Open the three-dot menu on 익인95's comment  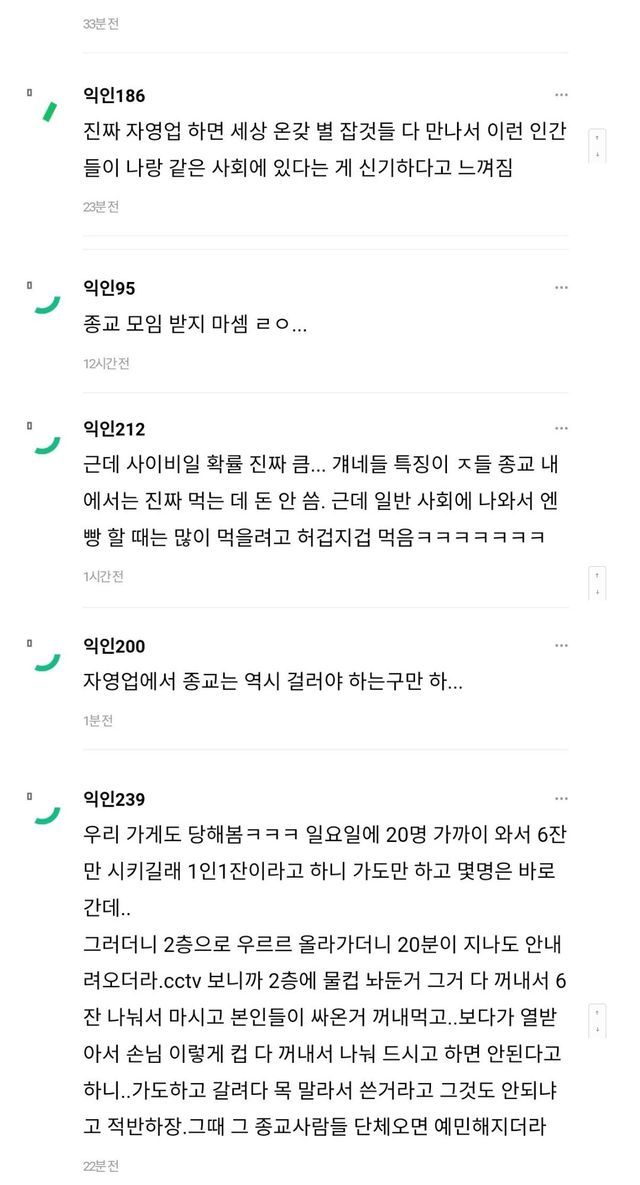[x=561, y=287]
